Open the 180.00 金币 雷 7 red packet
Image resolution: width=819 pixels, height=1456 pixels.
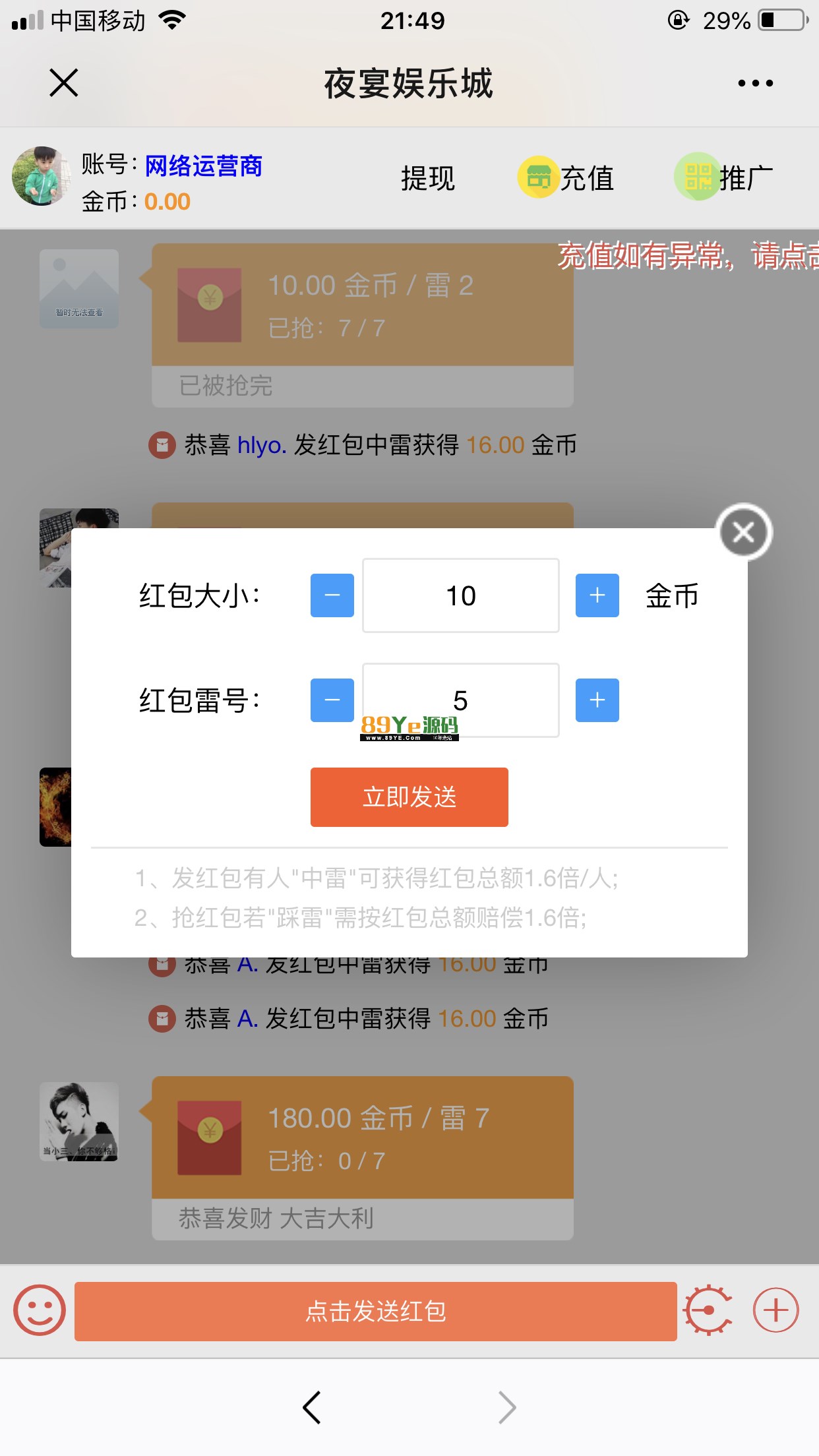point(362,1137)
